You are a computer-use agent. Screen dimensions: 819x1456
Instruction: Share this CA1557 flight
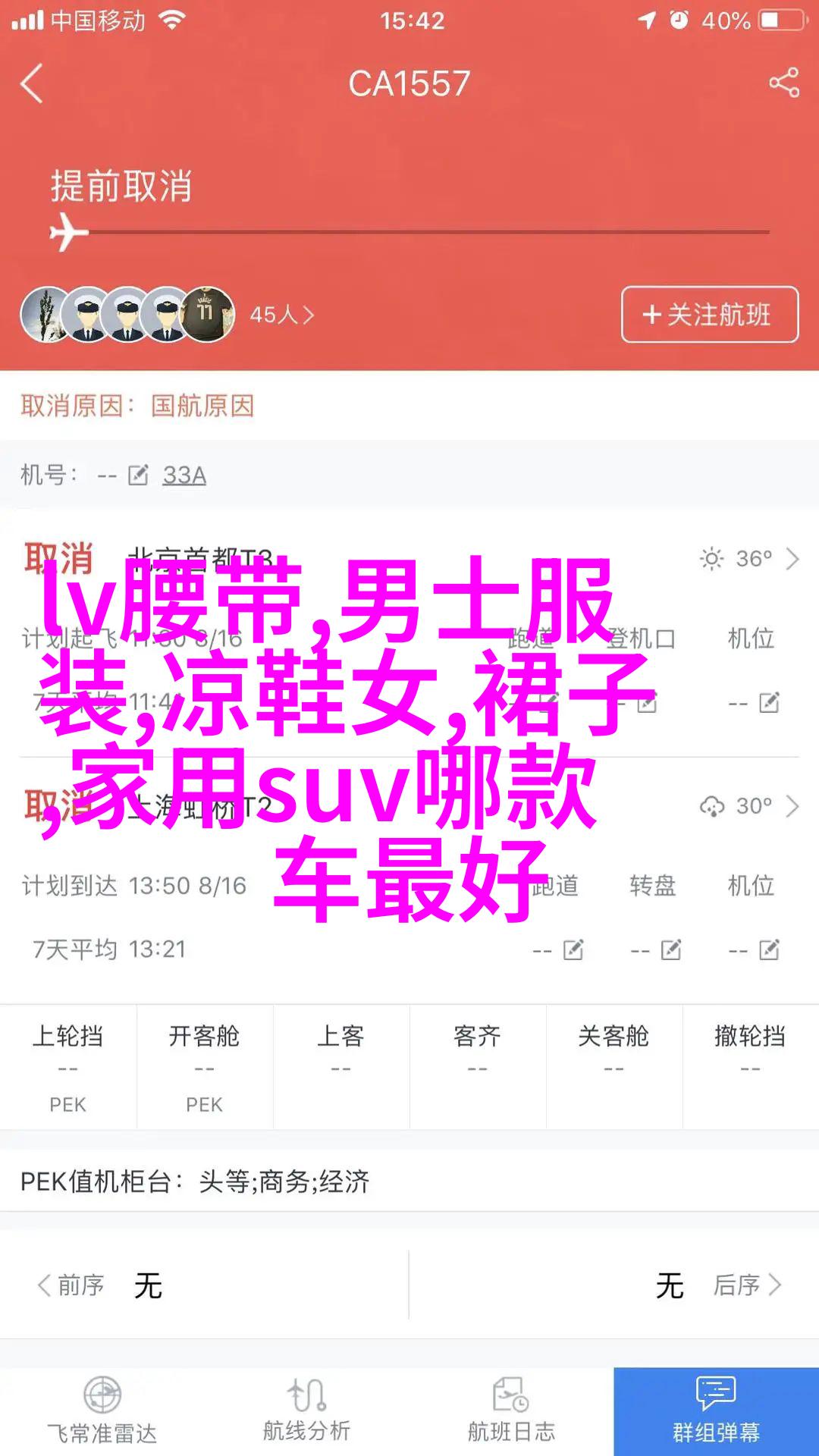coord(783,83)
